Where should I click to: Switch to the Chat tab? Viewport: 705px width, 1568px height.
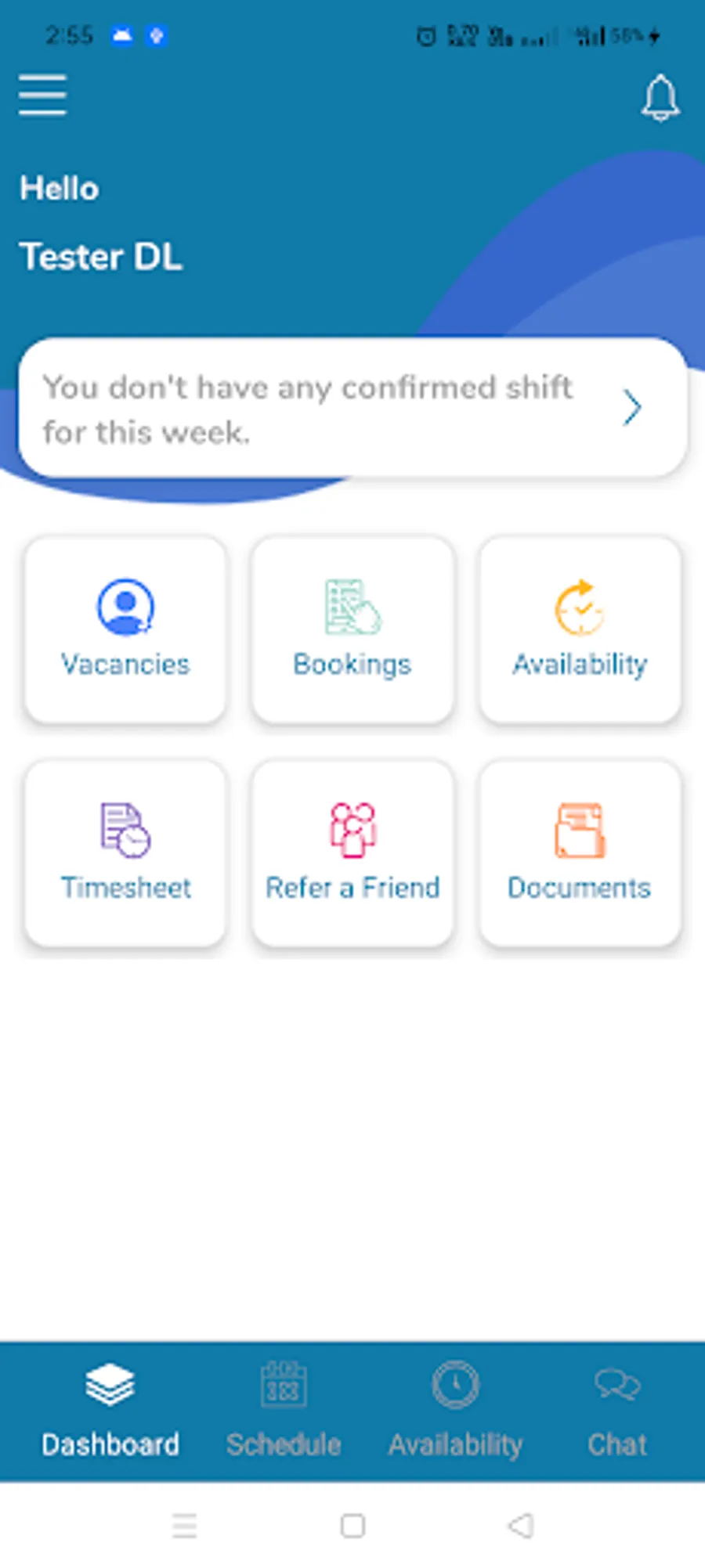(x=617, y=1411)
